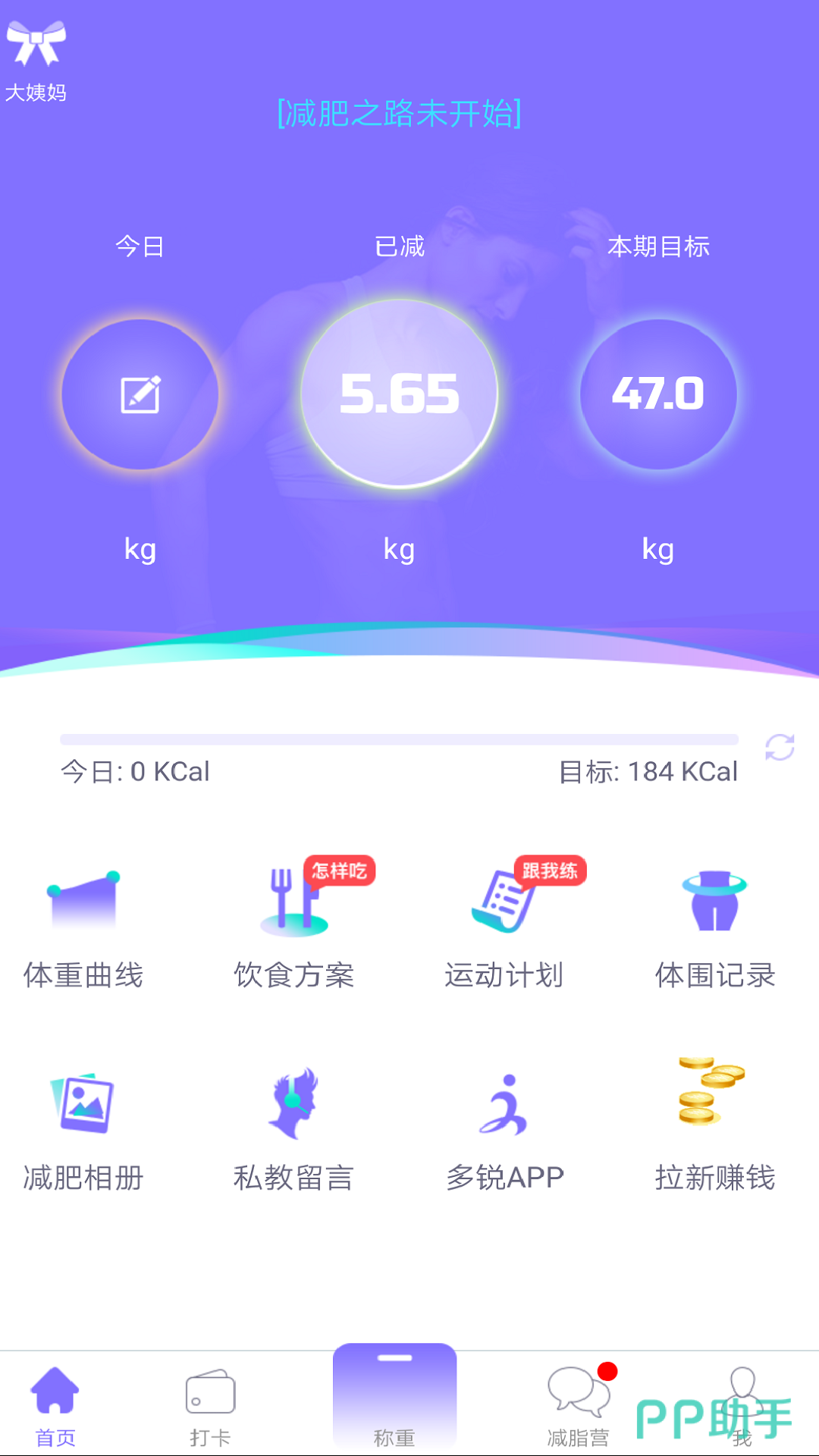Switch to the 打卡 check-in tab

210,1404
